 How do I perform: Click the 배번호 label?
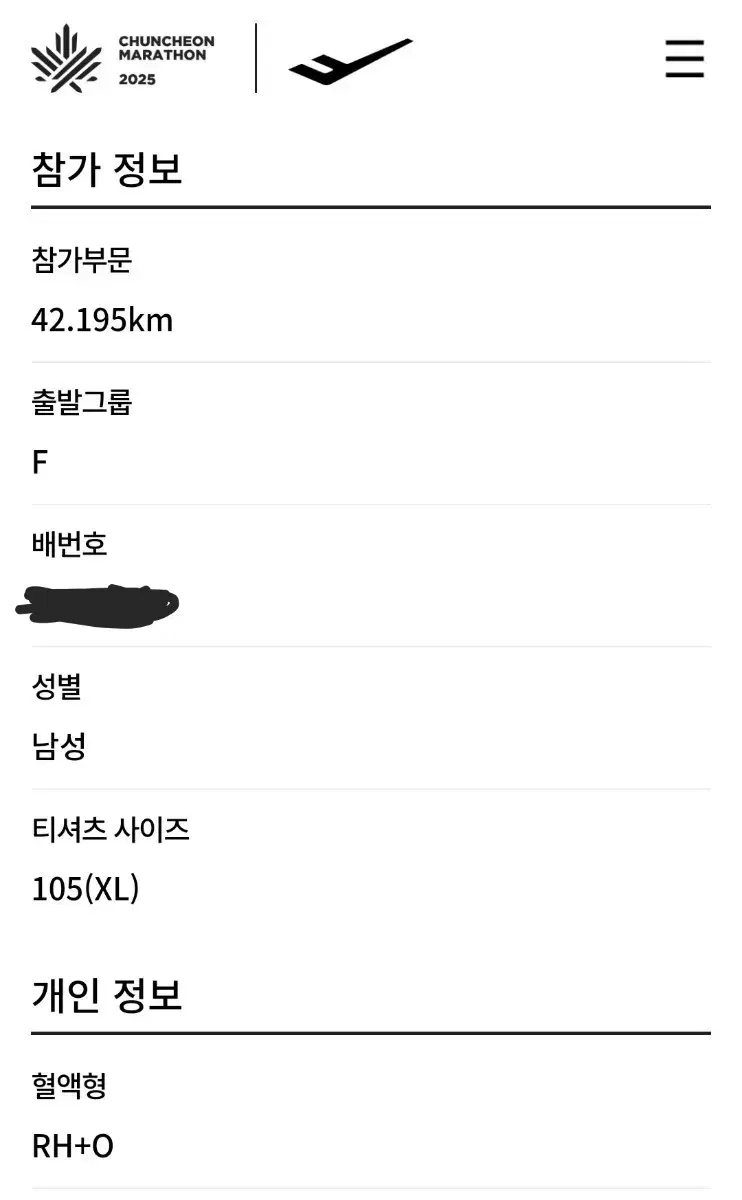click(66, 544)
